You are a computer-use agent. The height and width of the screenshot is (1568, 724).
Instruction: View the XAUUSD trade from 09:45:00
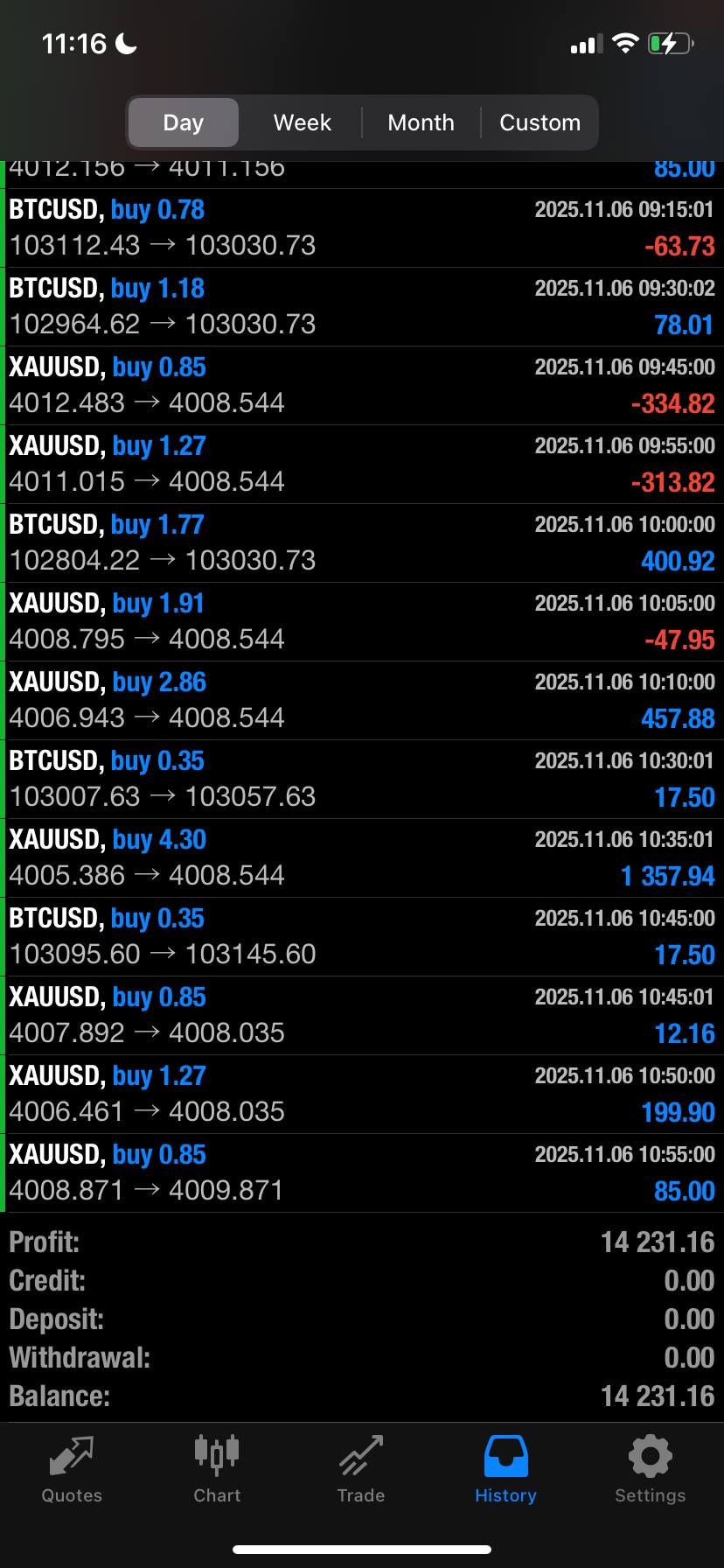pyautogui.click(x=362, y=385)
